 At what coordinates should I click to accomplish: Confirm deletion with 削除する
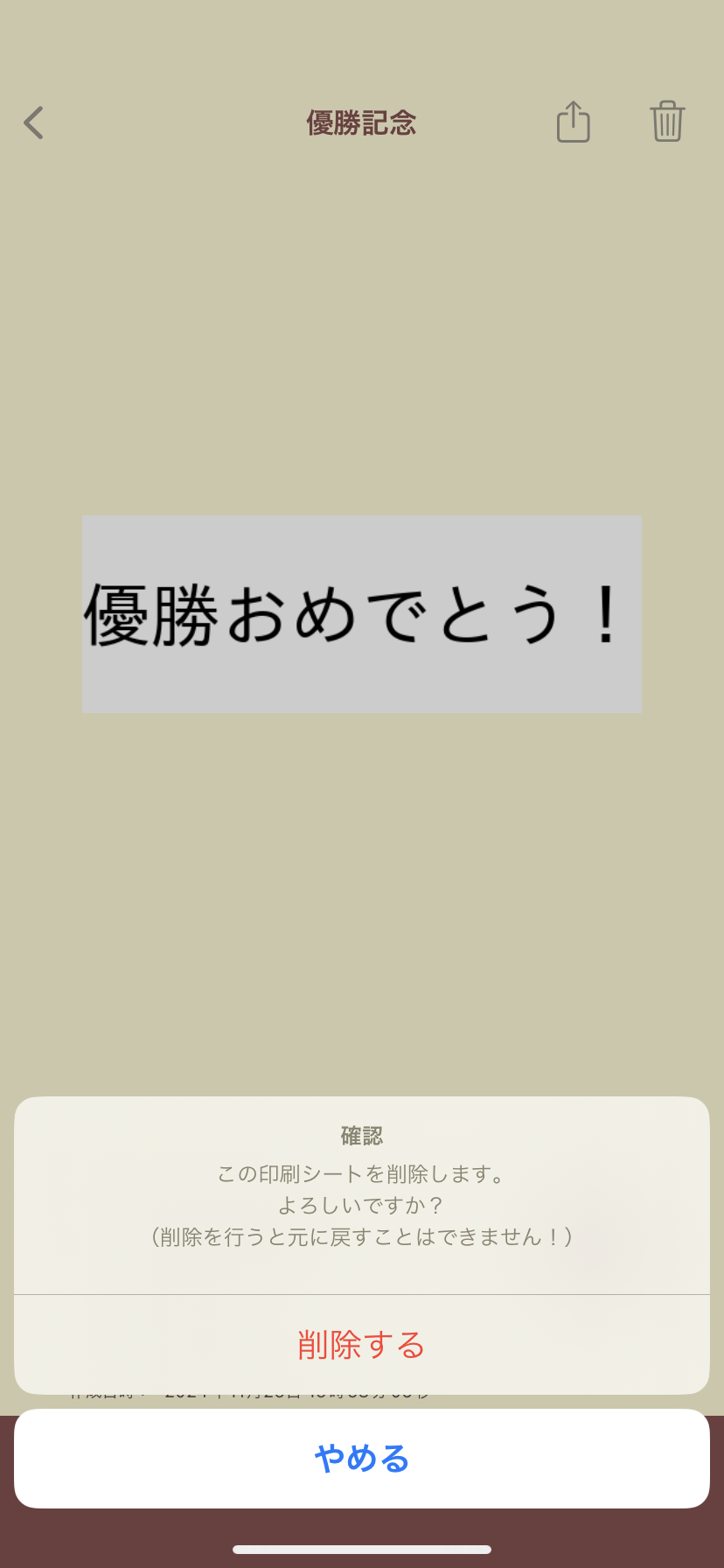tap(361, 1345)
